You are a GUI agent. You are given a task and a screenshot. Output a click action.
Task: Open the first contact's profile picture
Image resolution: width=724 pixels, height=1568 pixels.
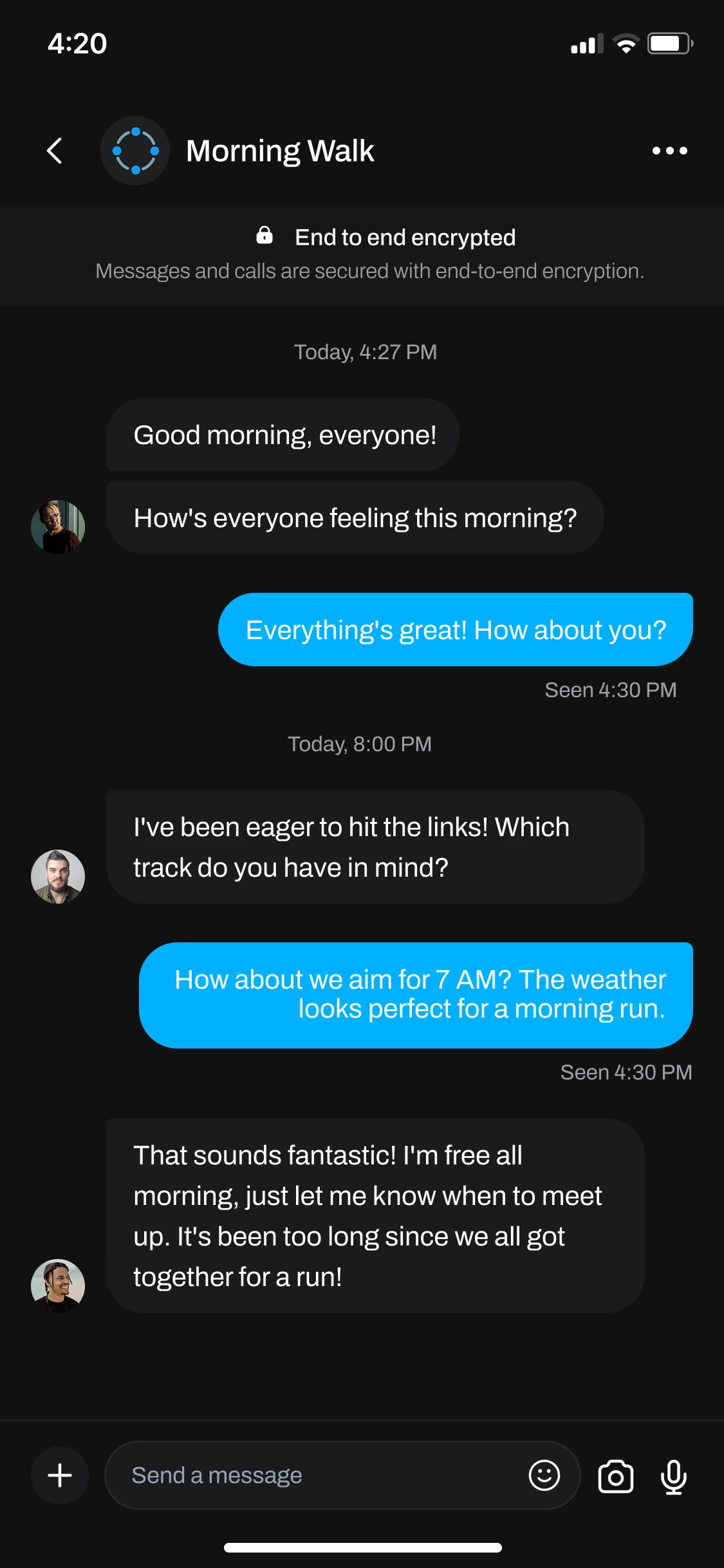[x=58, y=528]
